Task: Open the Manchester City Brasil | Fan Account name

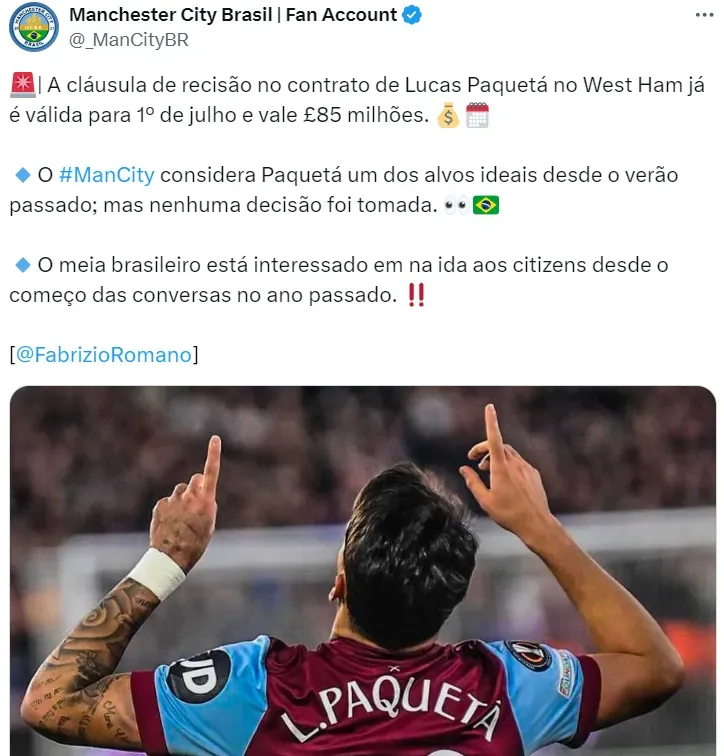Action: pos(232,15)
